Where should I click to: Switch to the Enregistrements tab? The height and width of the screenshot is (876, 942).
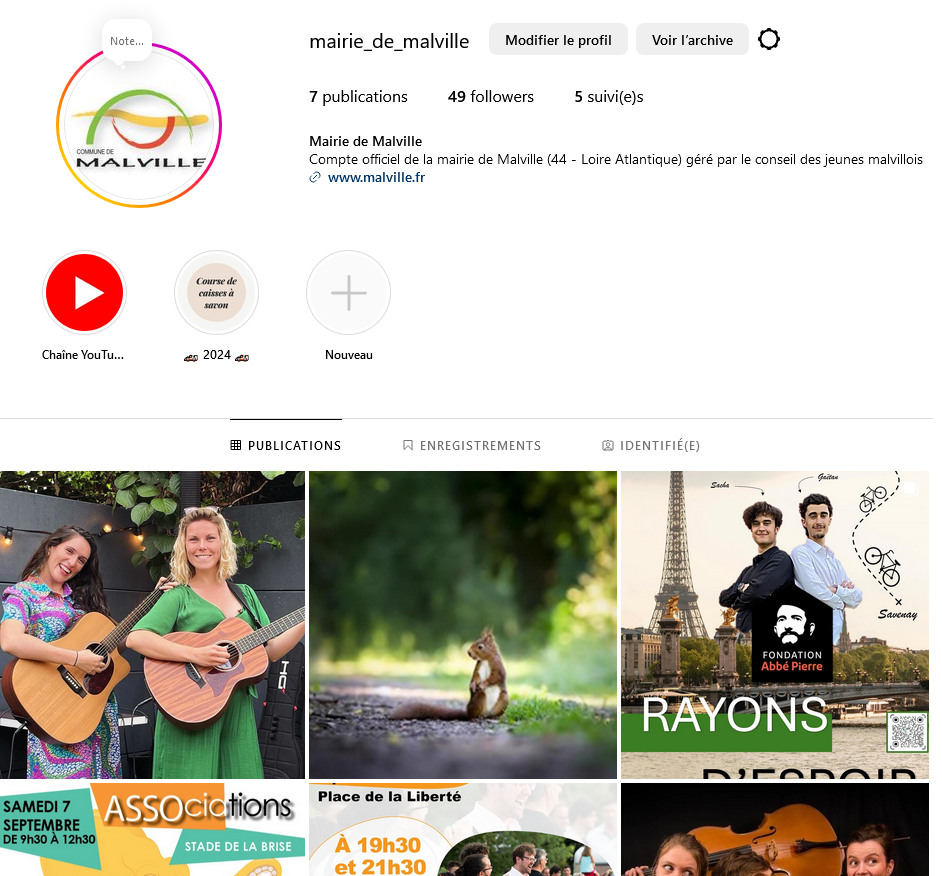471,446
